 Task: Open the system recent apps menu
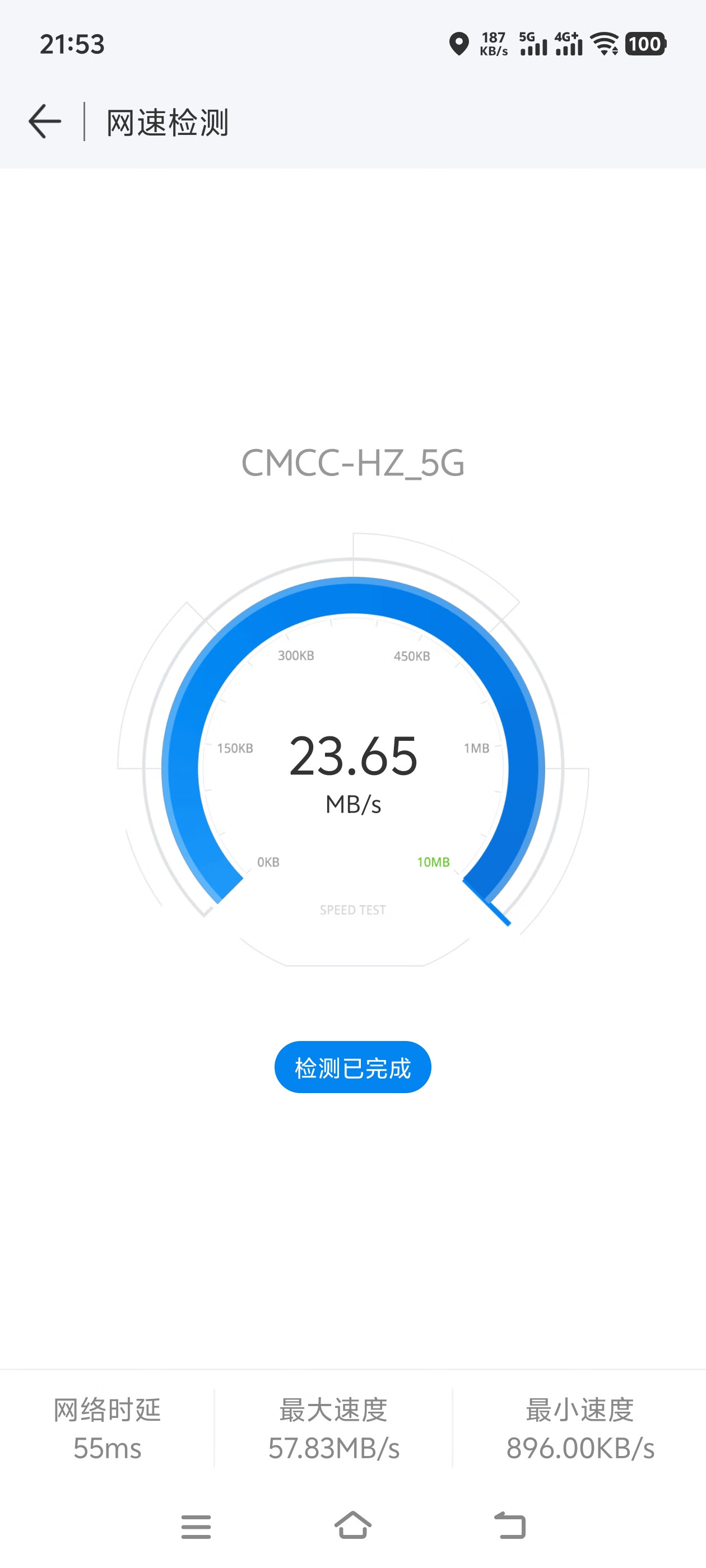(196, 1526)
